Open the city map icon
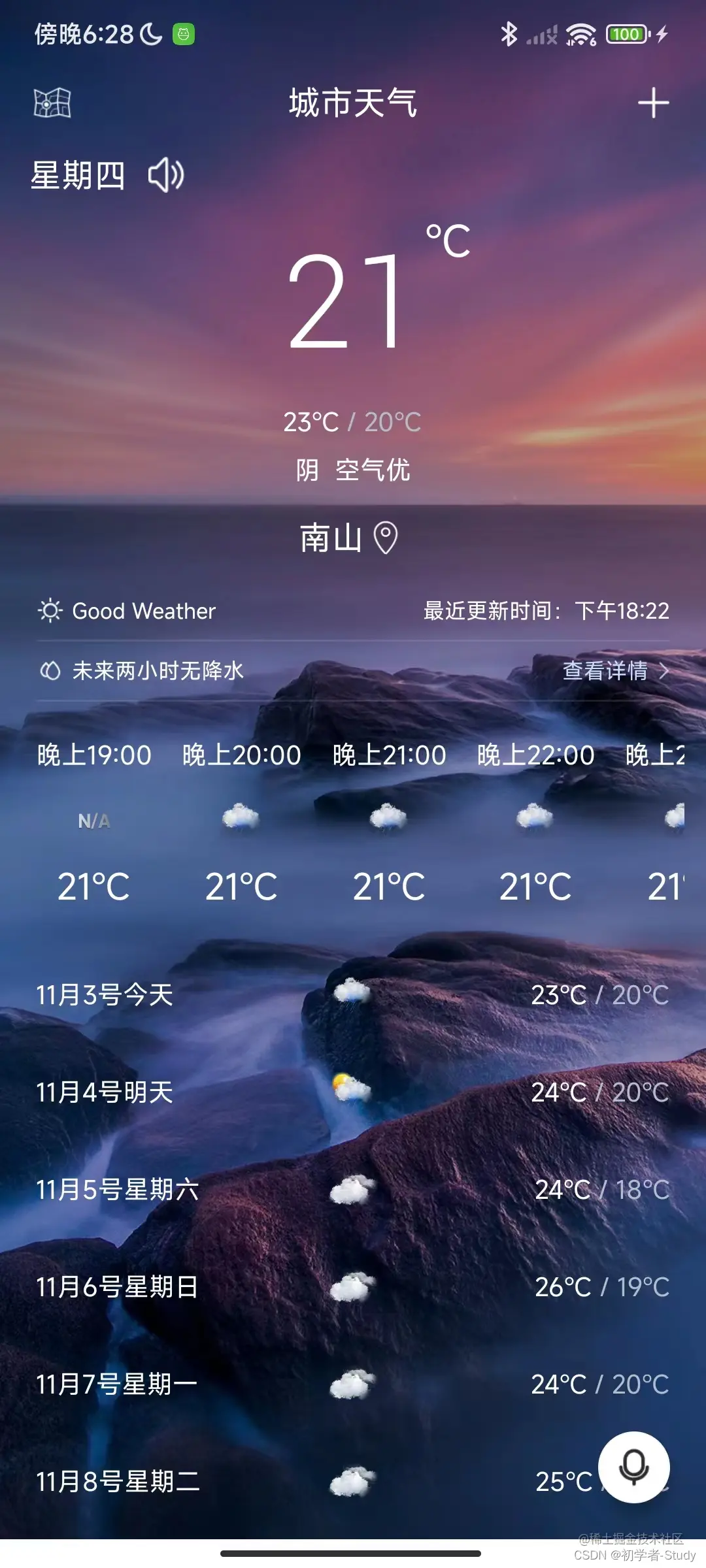The image size is (706, 1568). (x=52, y=103)
